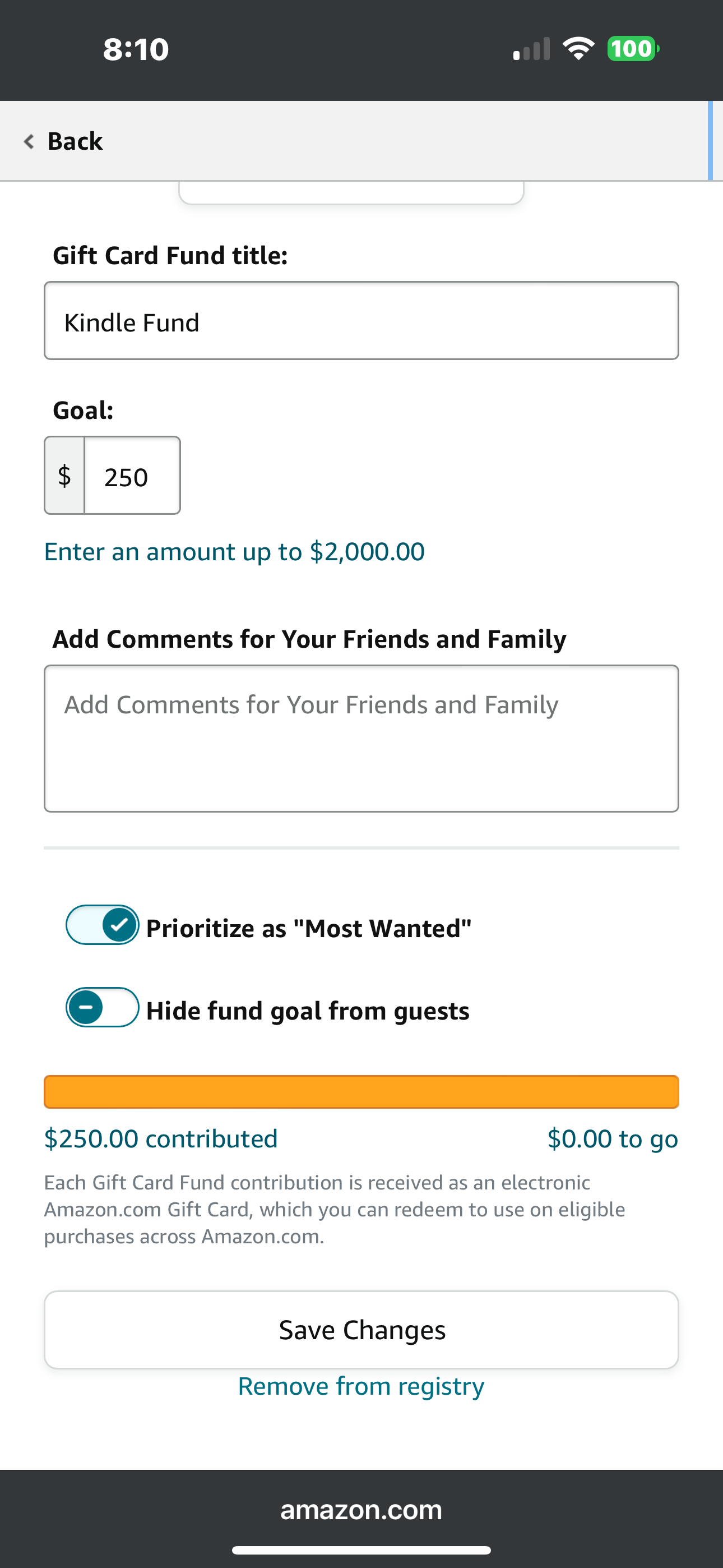Click Enter an amount up to $2,000.00
The width and height of the screenshot is (723, 1568).
click(x=234, y=551)
